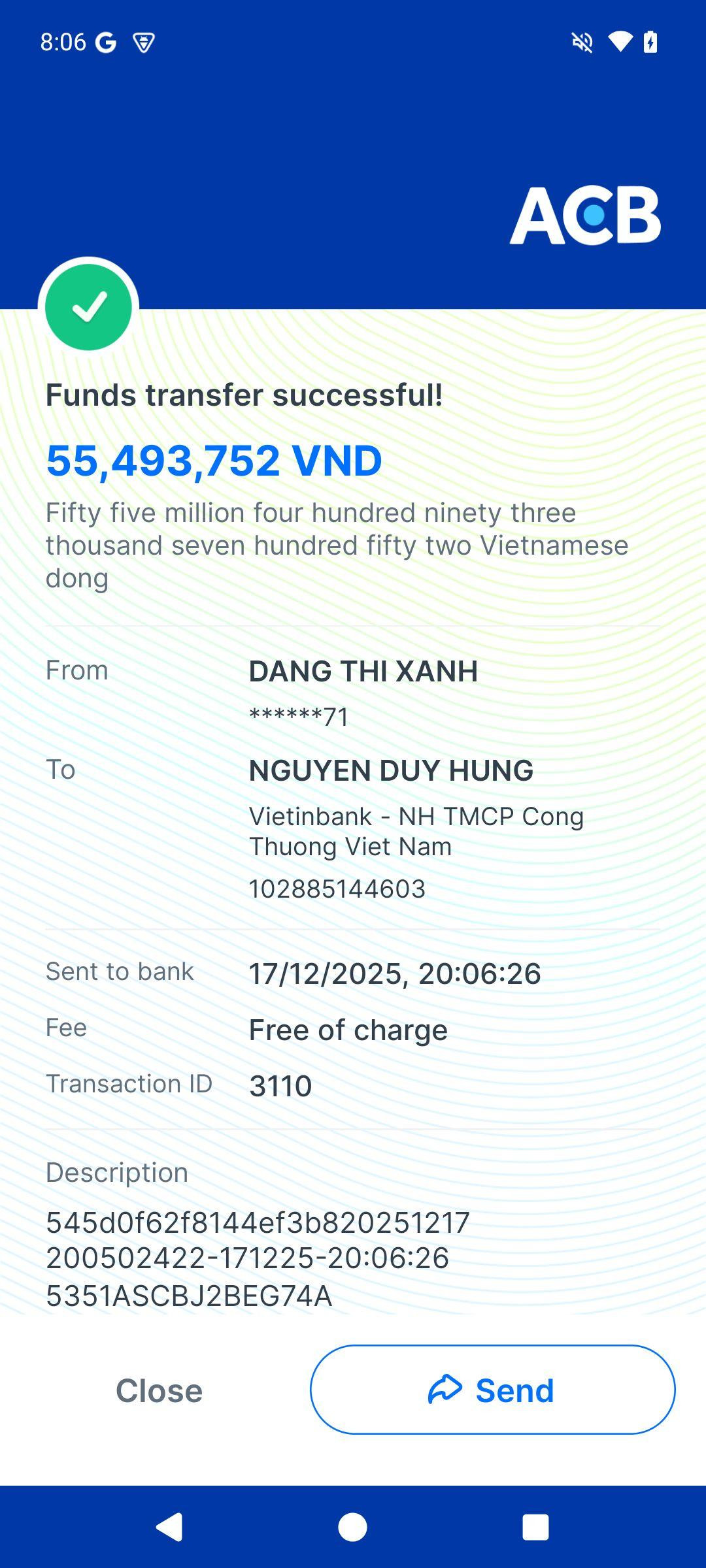This screenshot has width=706, height=1568.
Task: Go to the home screen
Action: (352, 1527)
